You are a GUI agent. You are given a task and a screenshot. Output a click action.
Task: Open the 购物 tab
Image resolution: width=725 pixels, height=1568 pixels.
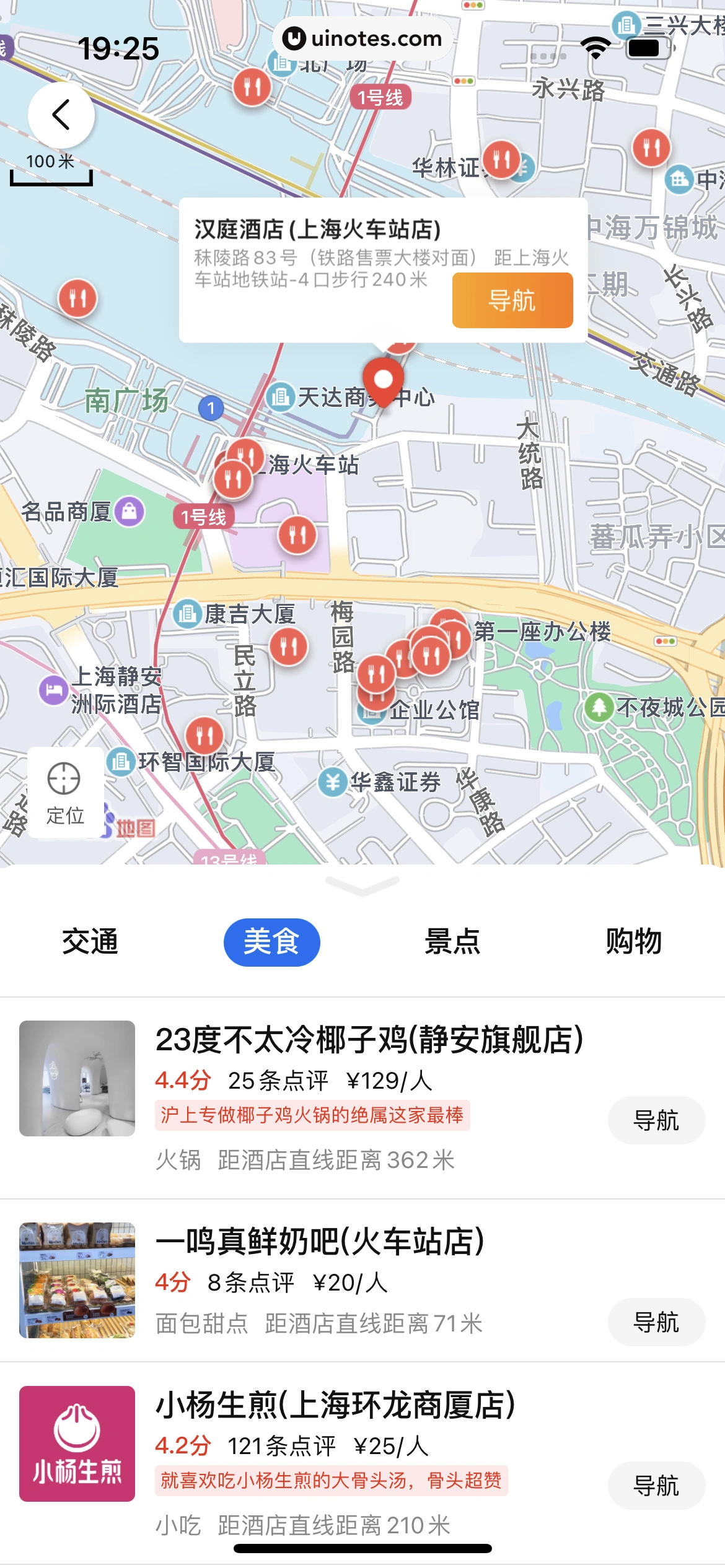633,942
